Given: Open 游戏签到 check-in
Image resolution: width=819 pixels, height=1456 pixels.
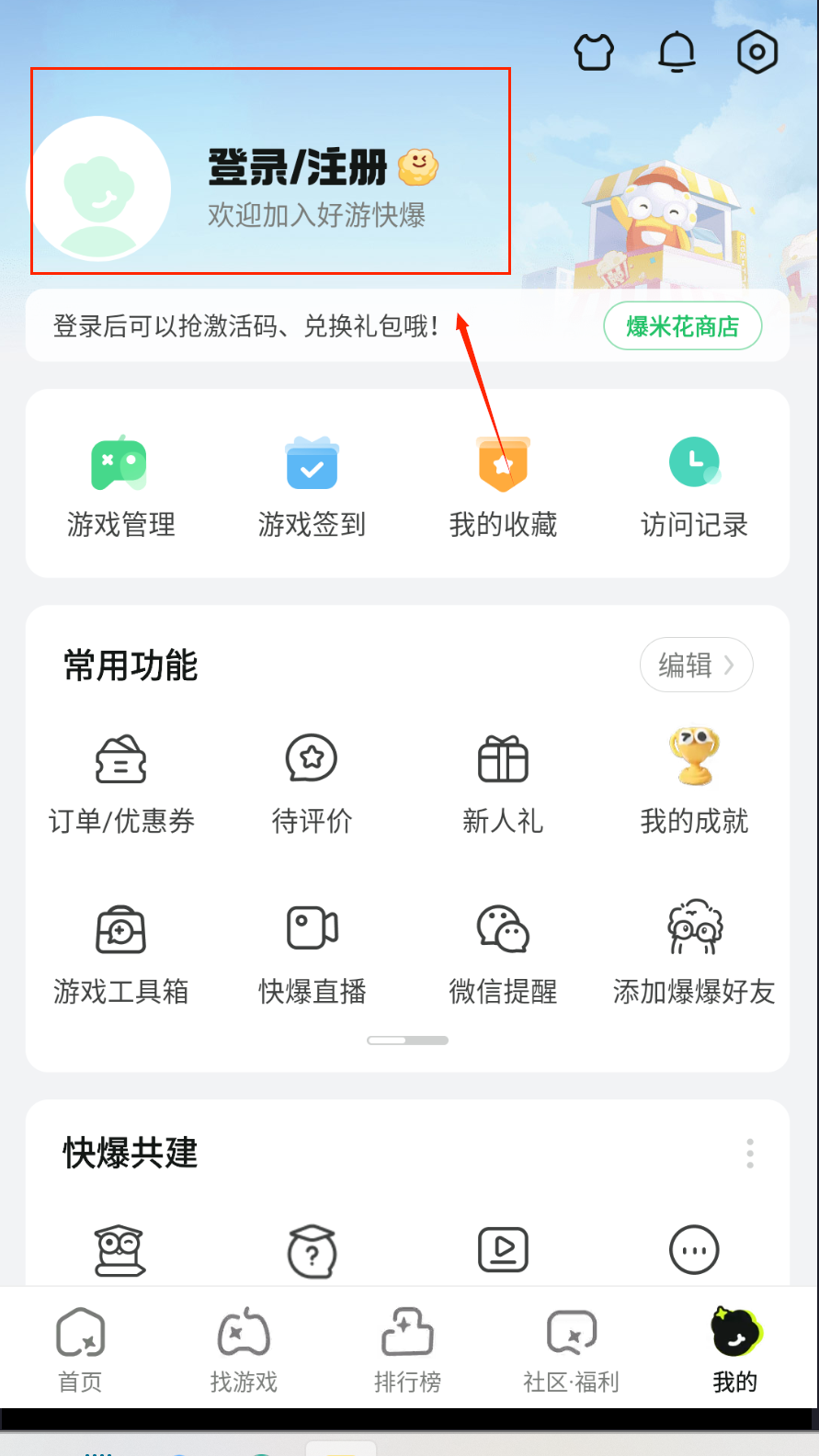Looking at the screenshot, I should coord(312,486).
